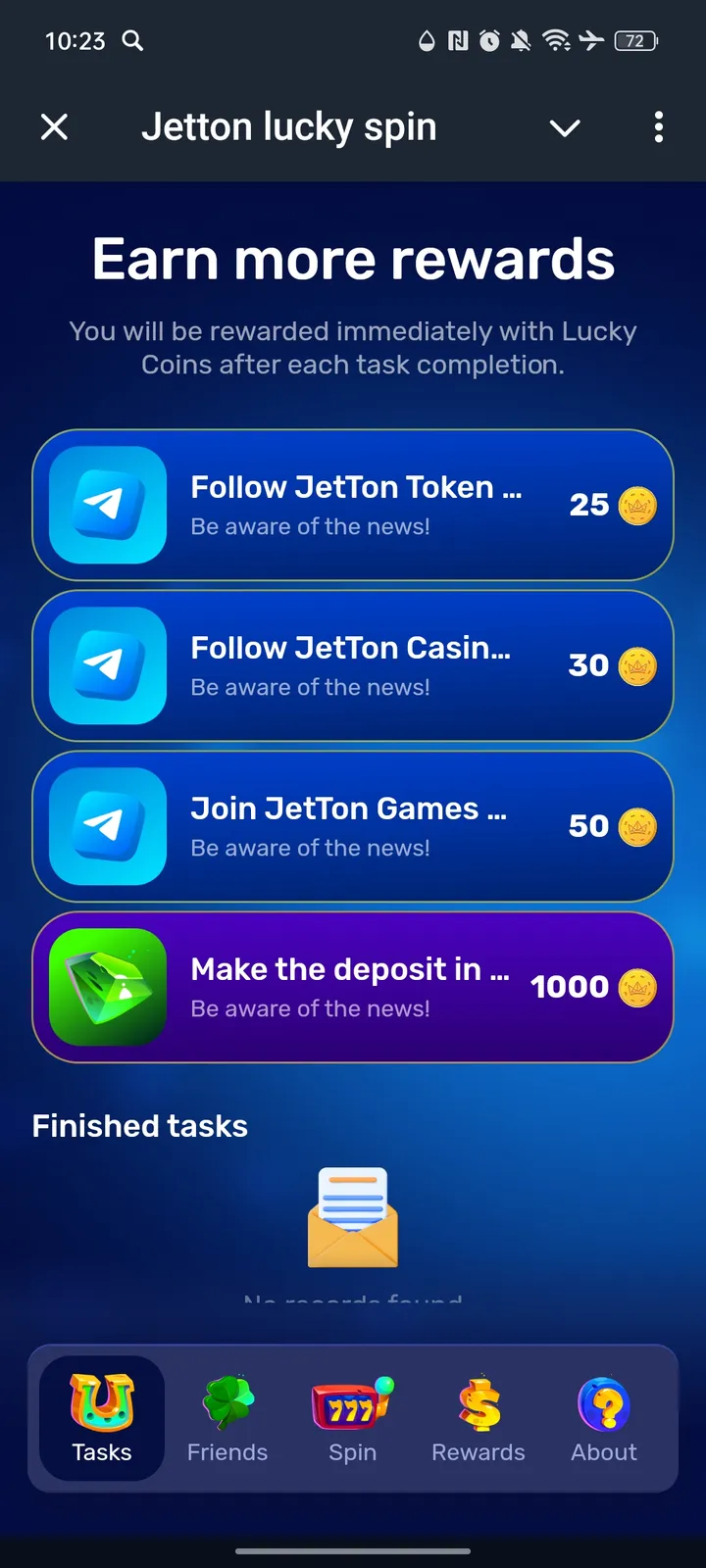Screen dimensions: 706x1568
Task: Click the coin icon next to 1000 reward
Action: pyautogui.click(x=640, y=986)
